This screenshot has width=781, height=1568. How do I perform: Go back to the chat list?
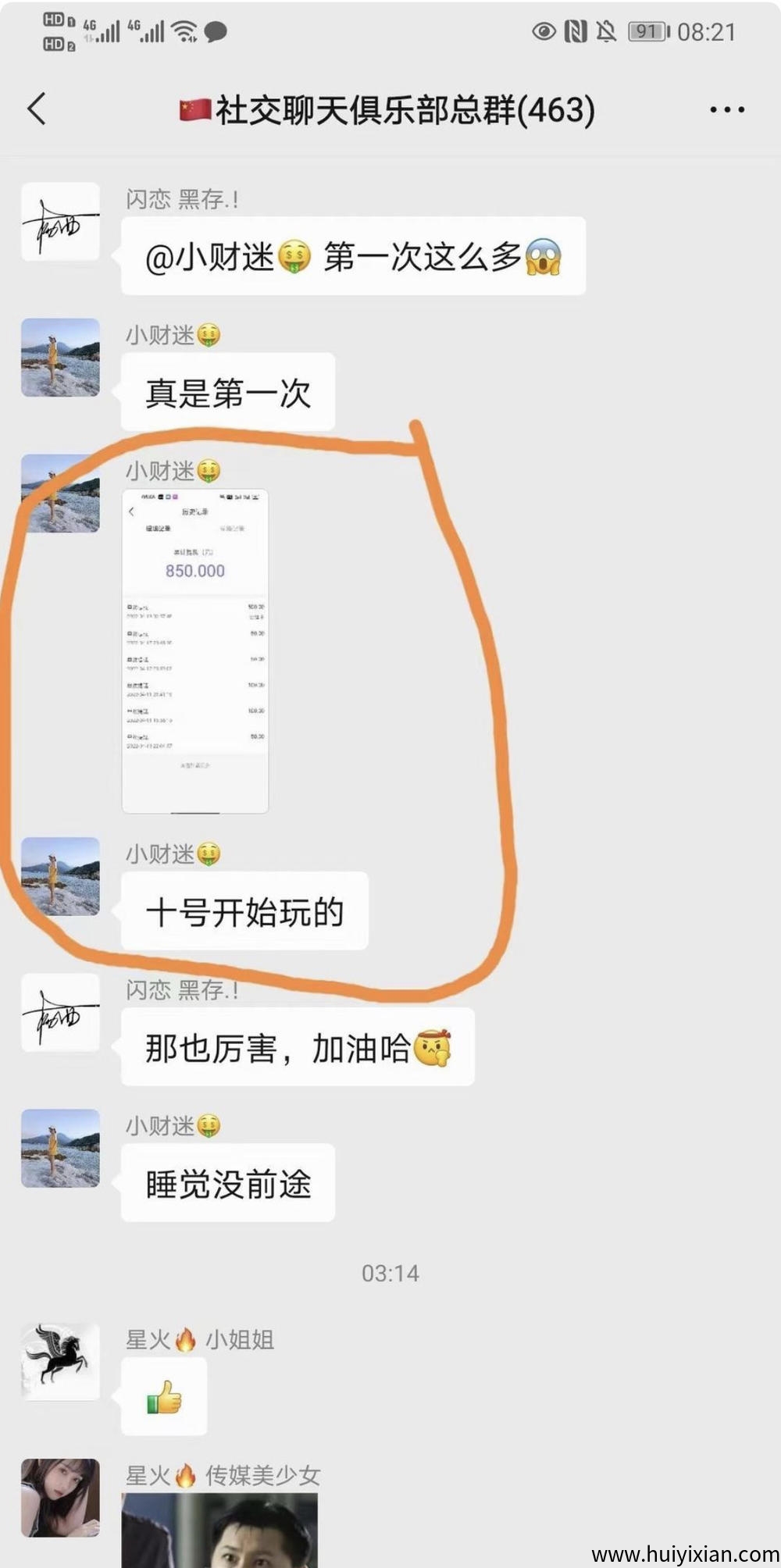point(37,109)
